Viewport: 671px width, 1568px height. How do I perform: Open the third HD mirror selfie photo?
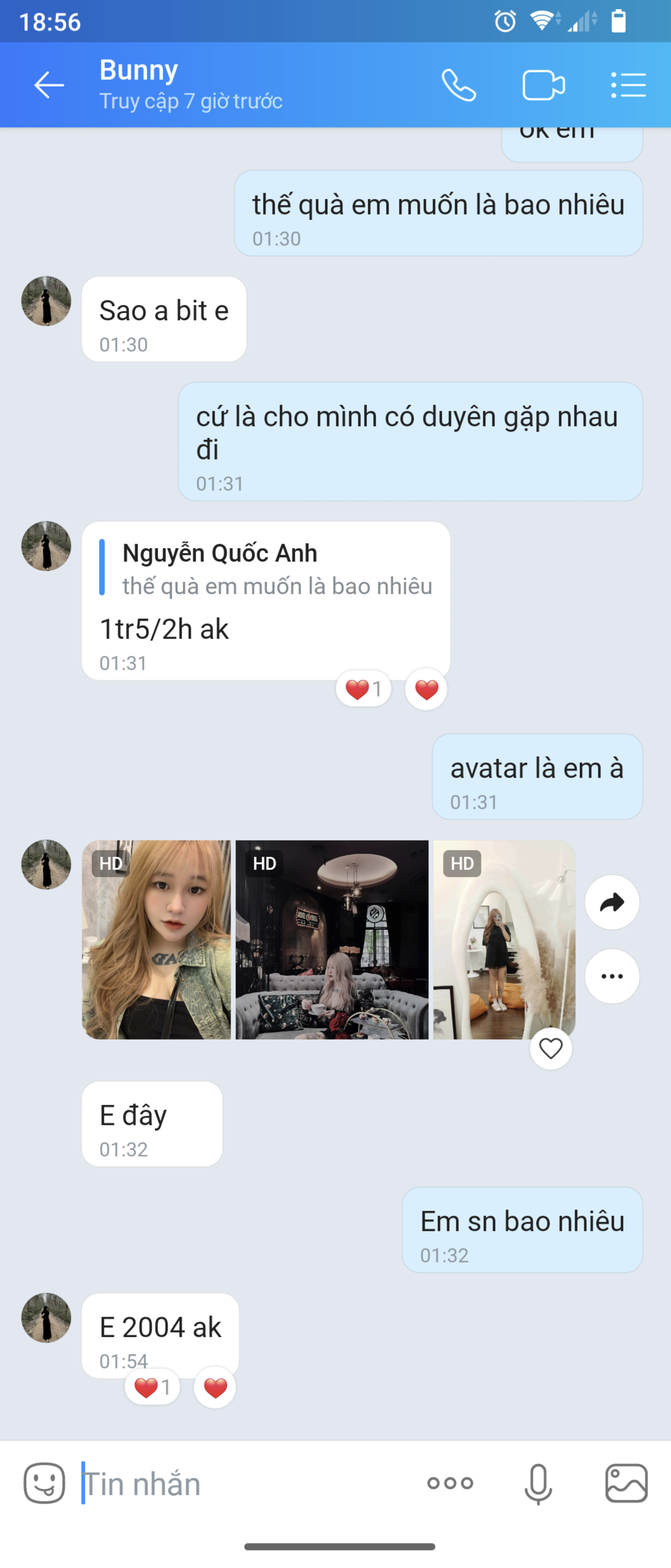pyautogui.click(x=504, y=939)
